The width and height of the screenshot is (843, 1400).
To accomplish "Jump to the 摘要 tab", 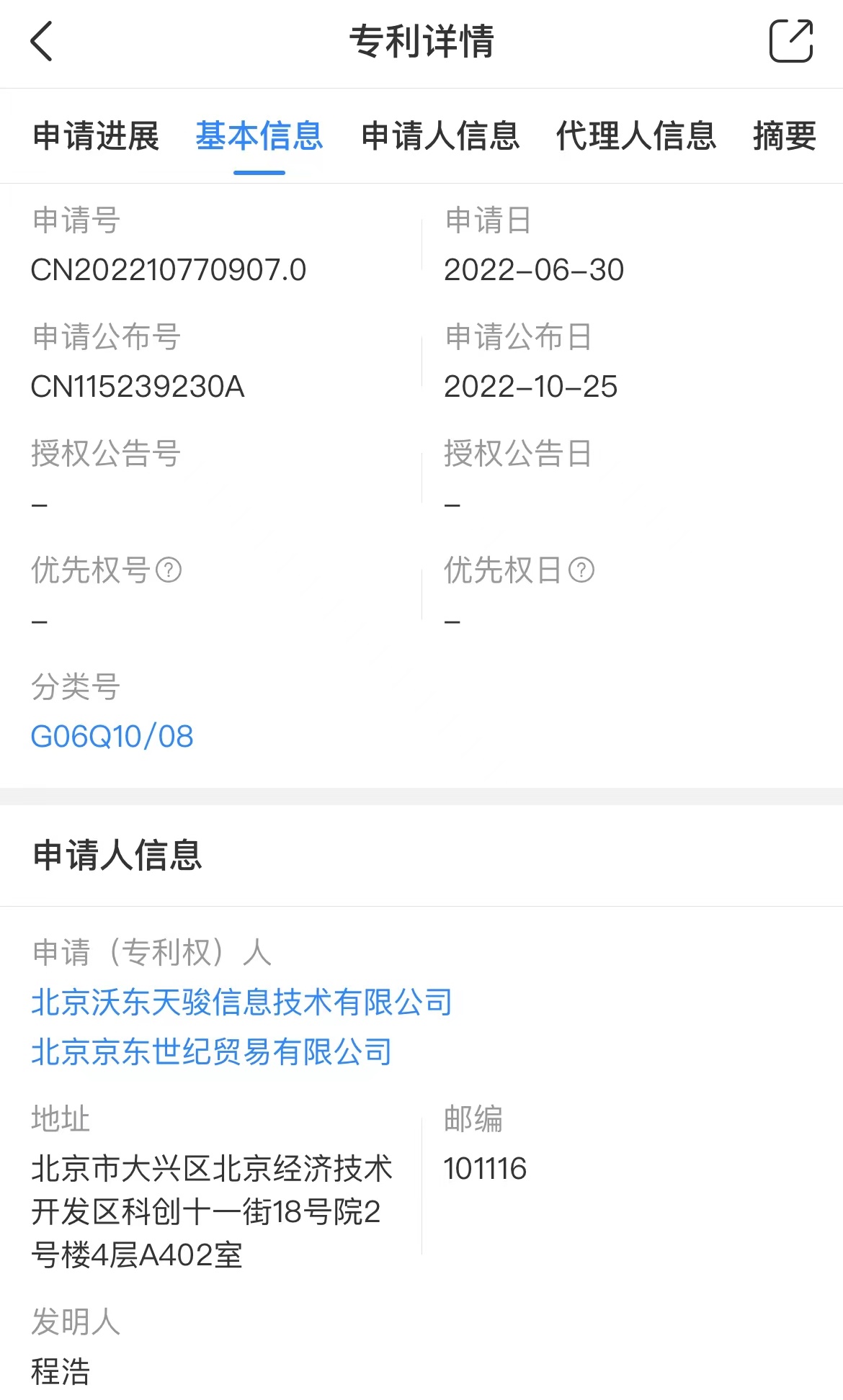I will (785, 136).
